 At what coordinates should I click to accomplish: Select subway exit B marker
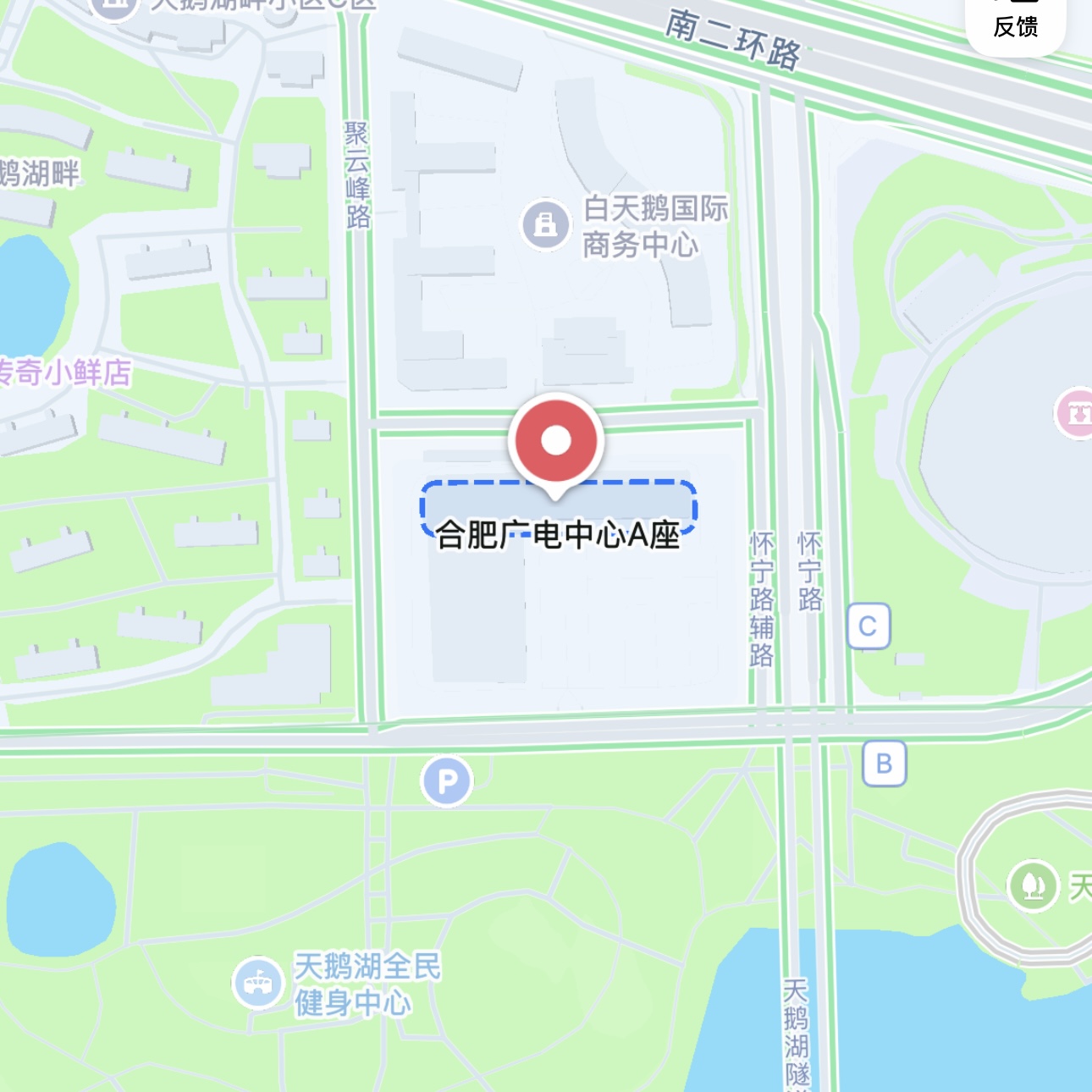pyautogui.click(x=885, y=764)
